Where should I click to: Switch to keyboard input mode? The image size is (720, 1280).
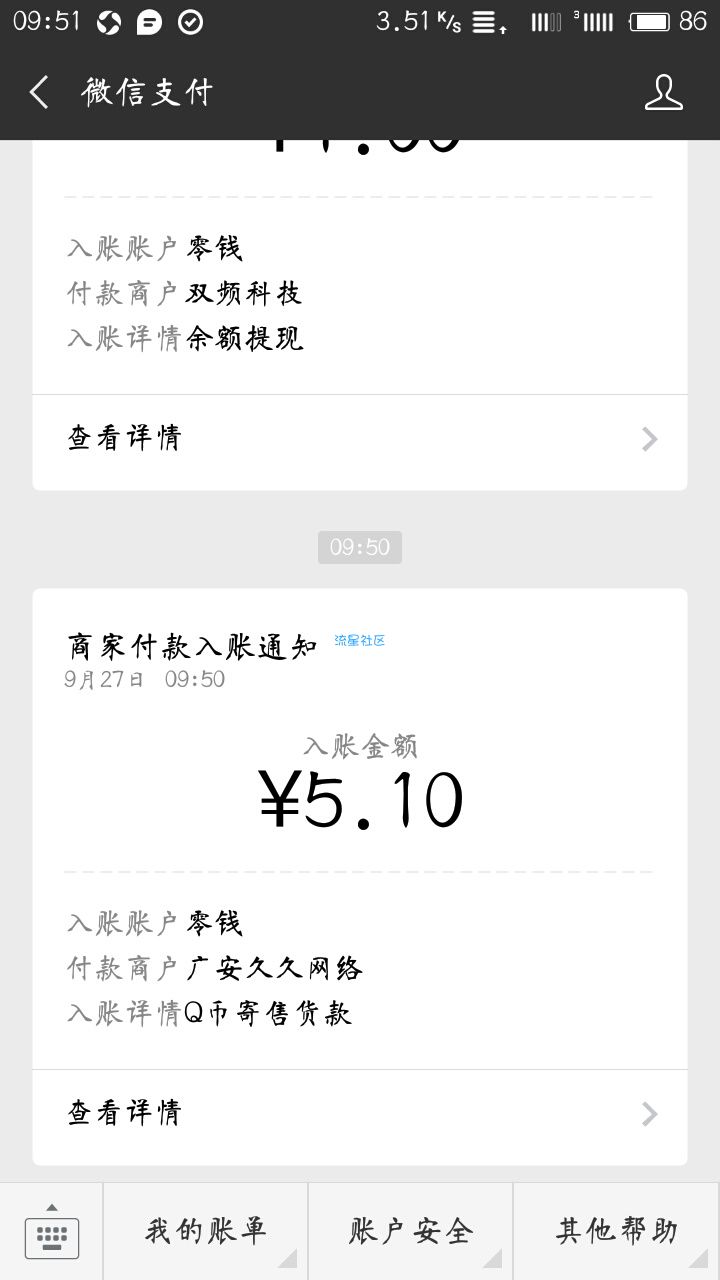tap(51, 1232)
